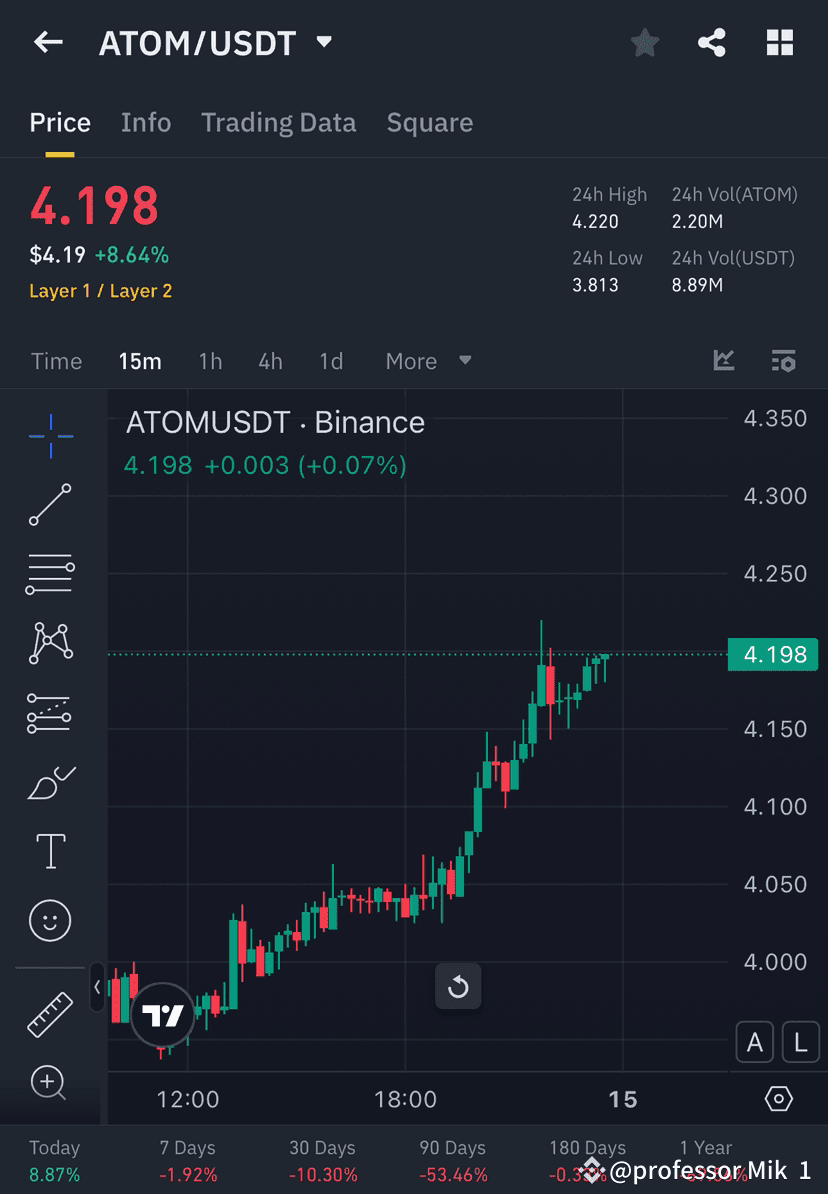Viewport: 828px width, 1194px height.
Task: Select the crosshair cursor tool
Action: tap(50, 435)
